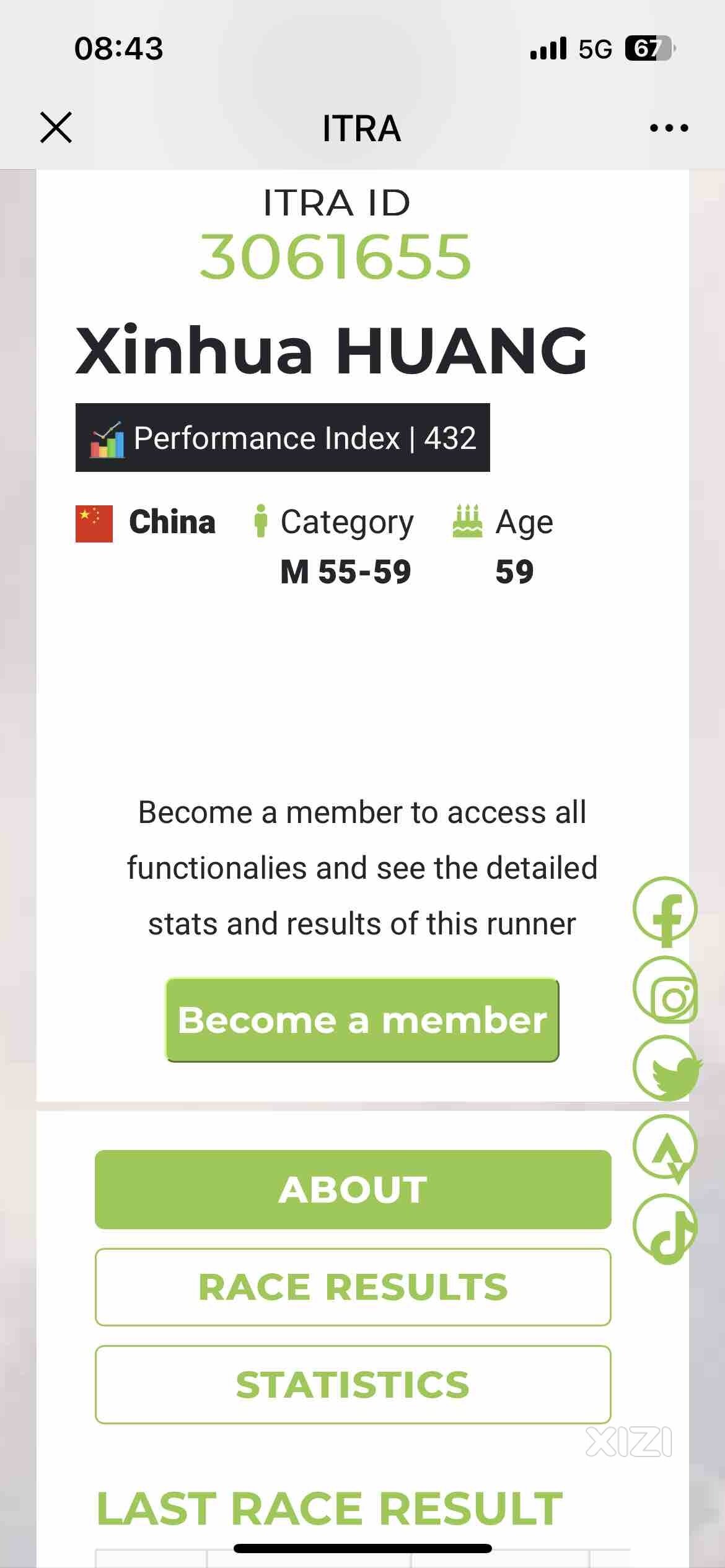Open ITRA's Twitter link
725x1568 pixels.
coord(665,1068)
